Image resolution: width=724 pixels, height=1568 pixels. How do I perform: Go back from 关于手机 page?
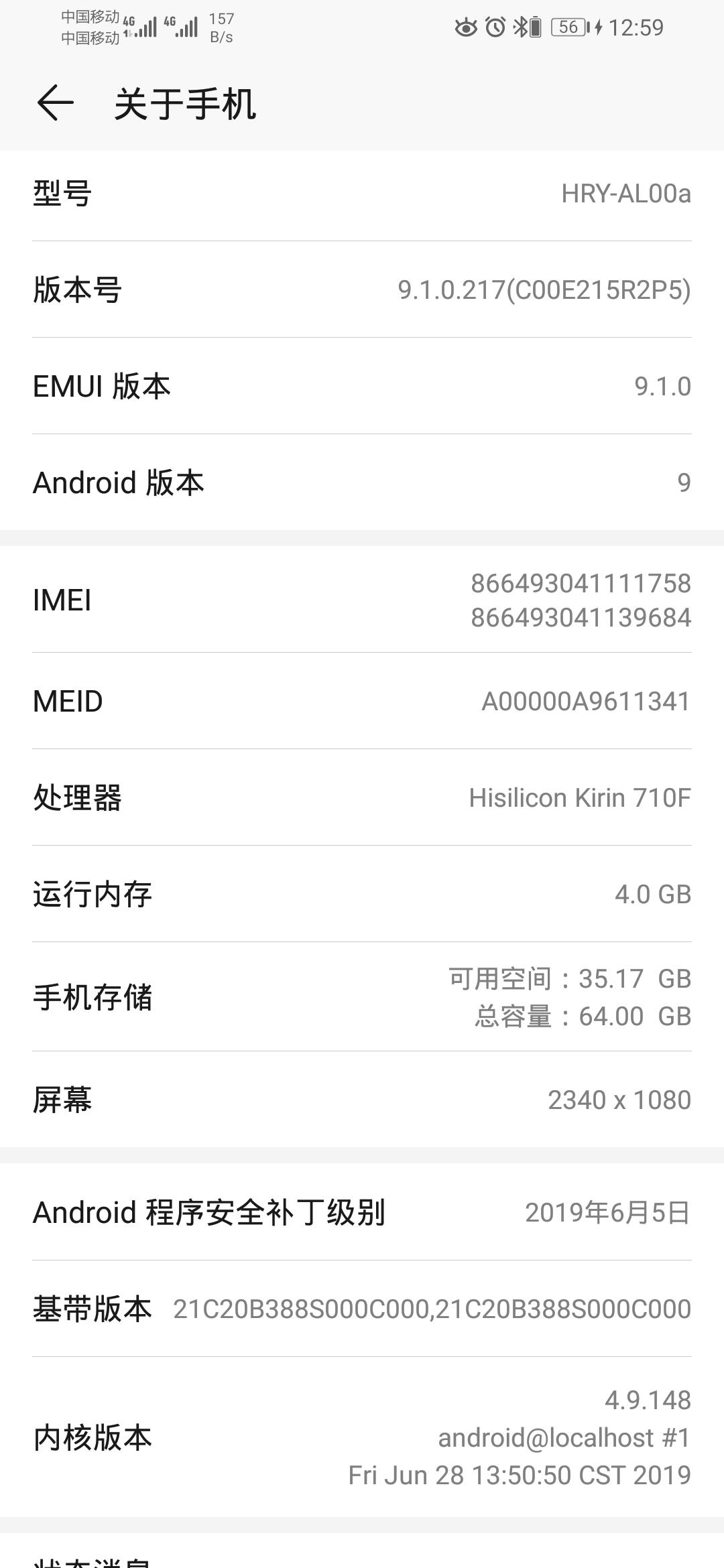(55, 103)
